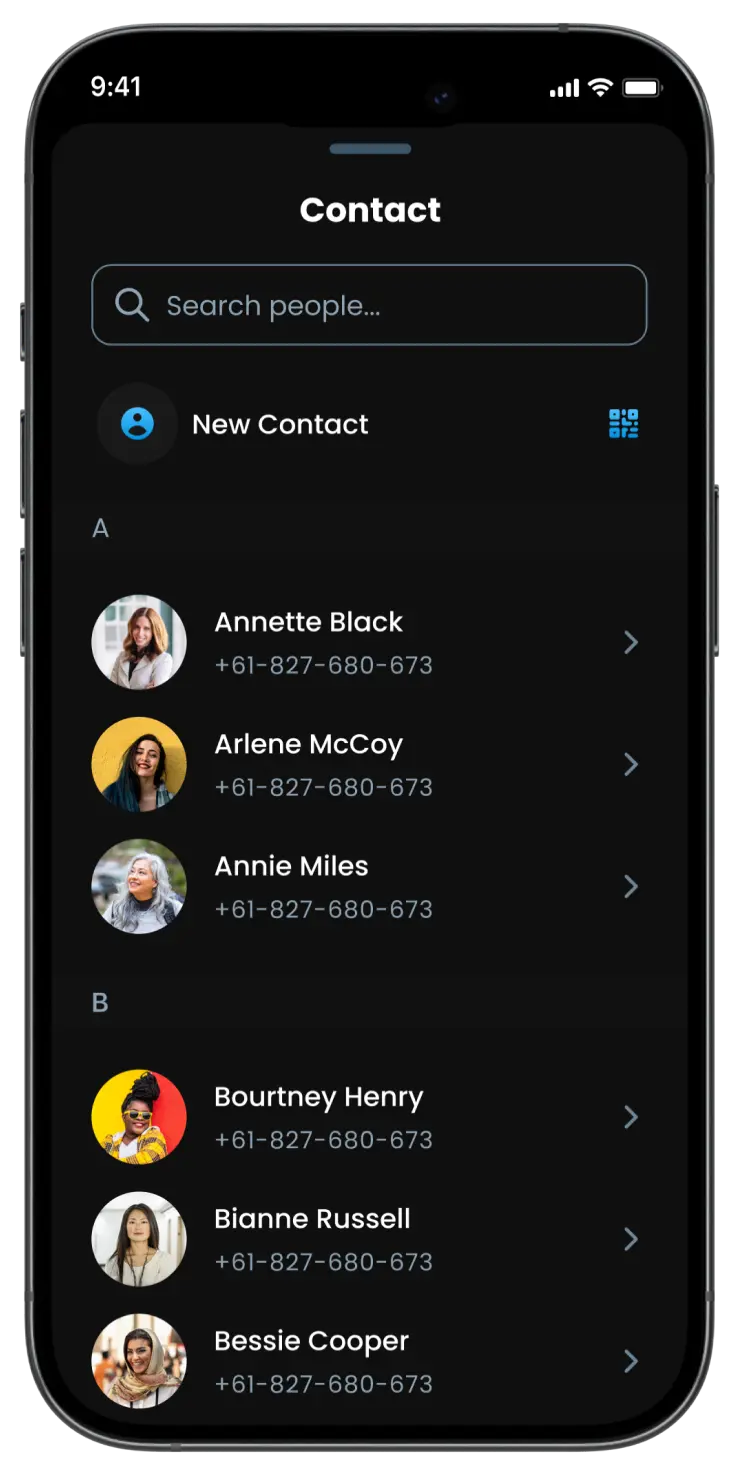Tap Bessie Cooper's profile picture

tap(139, 1361)
